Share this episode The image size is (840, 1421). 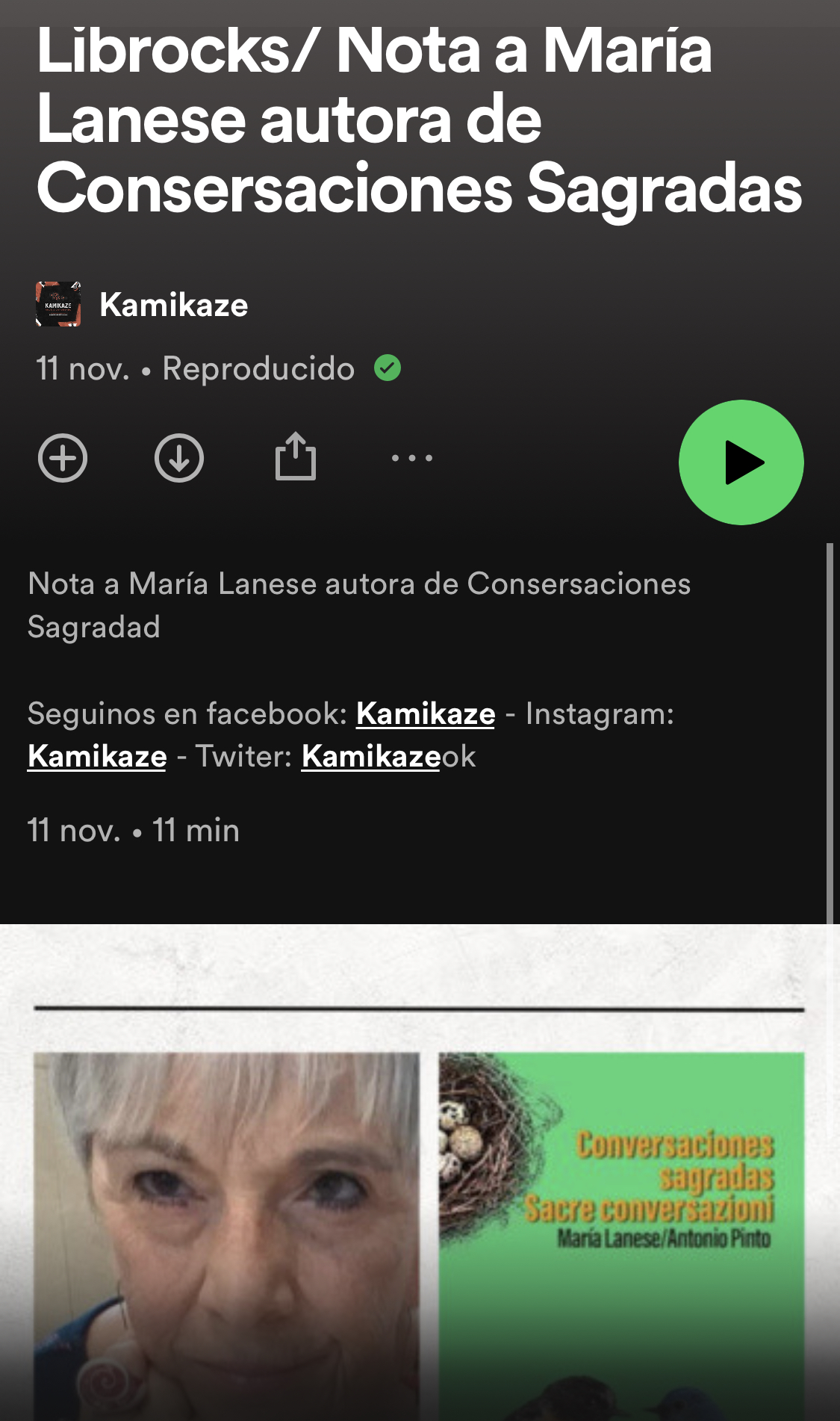tap(296, 456)
